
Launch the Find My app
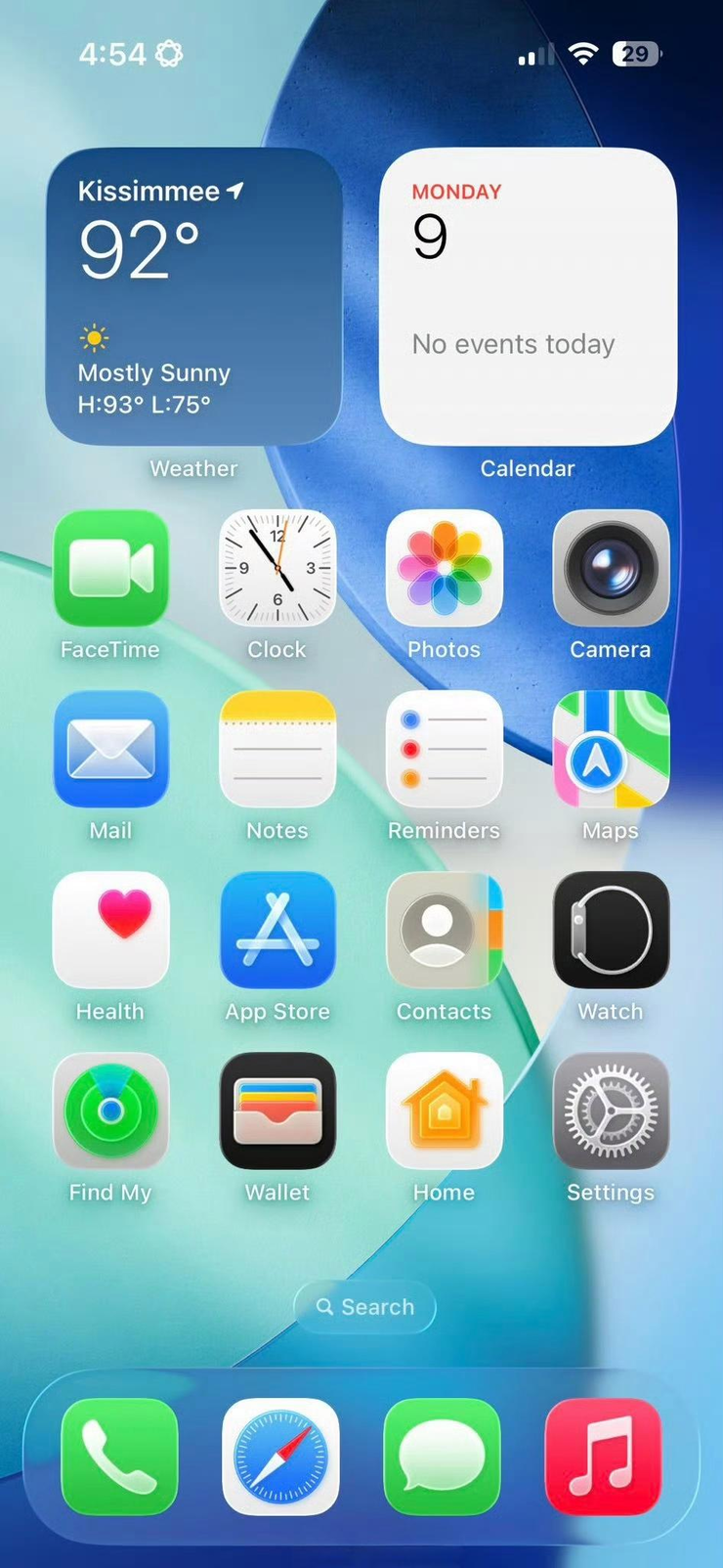[x=110, y=1111]
